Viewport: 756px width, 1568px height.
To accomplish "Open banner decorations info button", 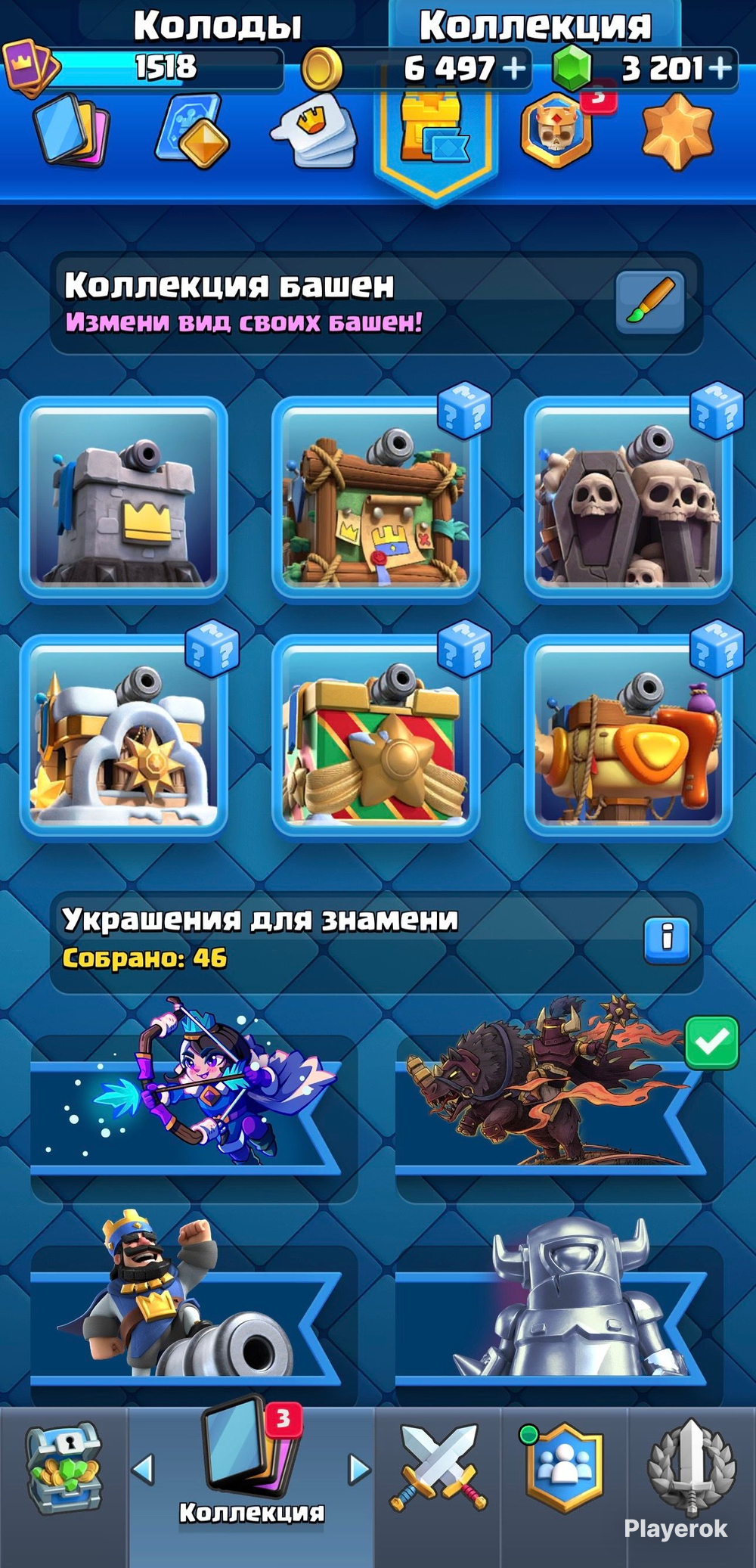I will [667, 940].
